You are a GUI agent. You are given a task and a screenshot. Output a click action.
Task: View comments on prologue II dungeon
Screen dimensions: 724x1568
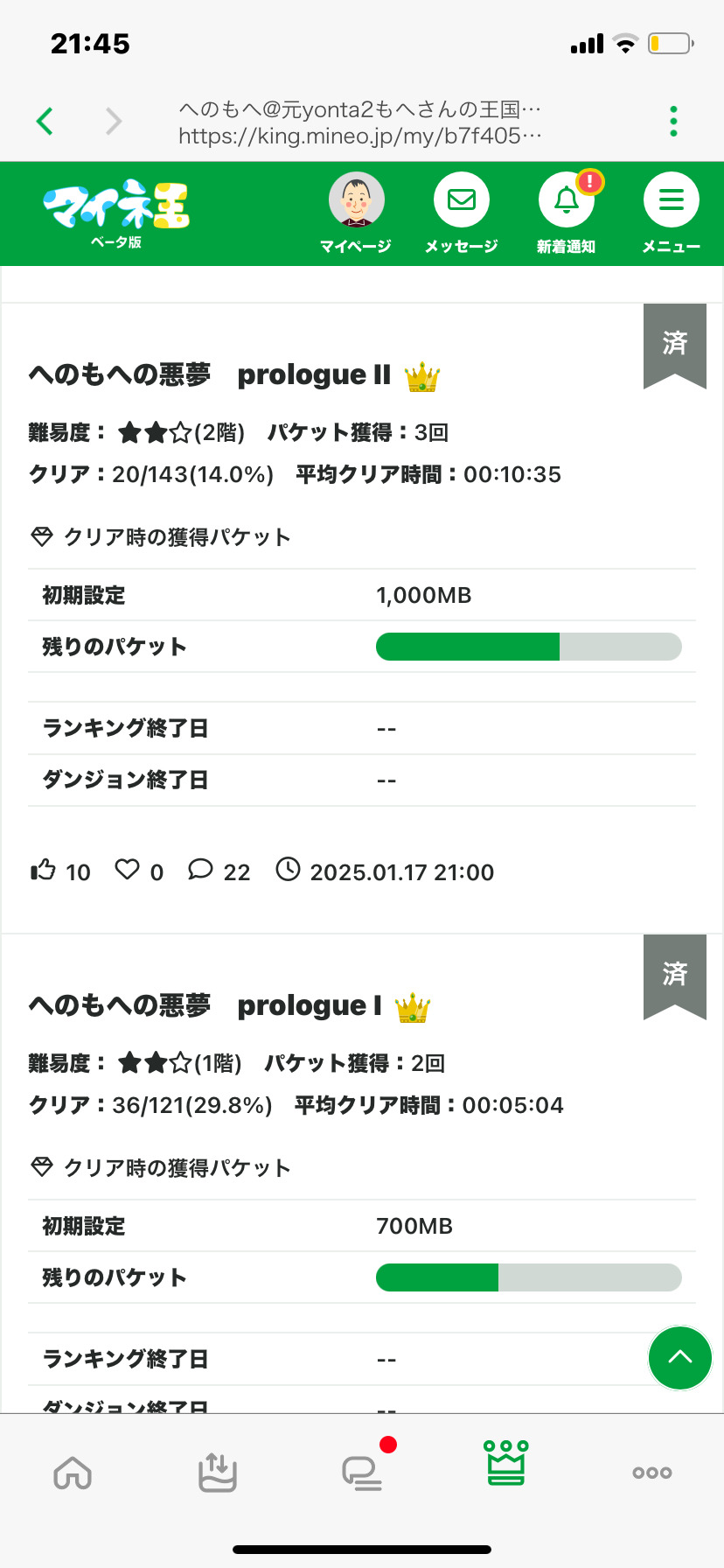pyautogui.click(x=201, y=871)
